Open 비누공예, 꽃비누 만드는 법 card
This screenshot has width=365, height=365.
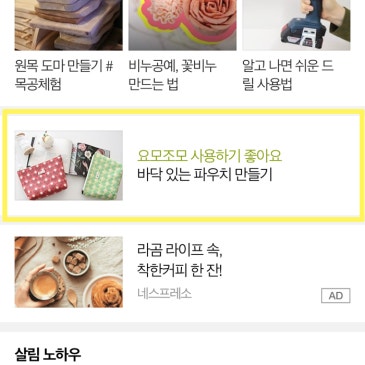coord(182,46)
